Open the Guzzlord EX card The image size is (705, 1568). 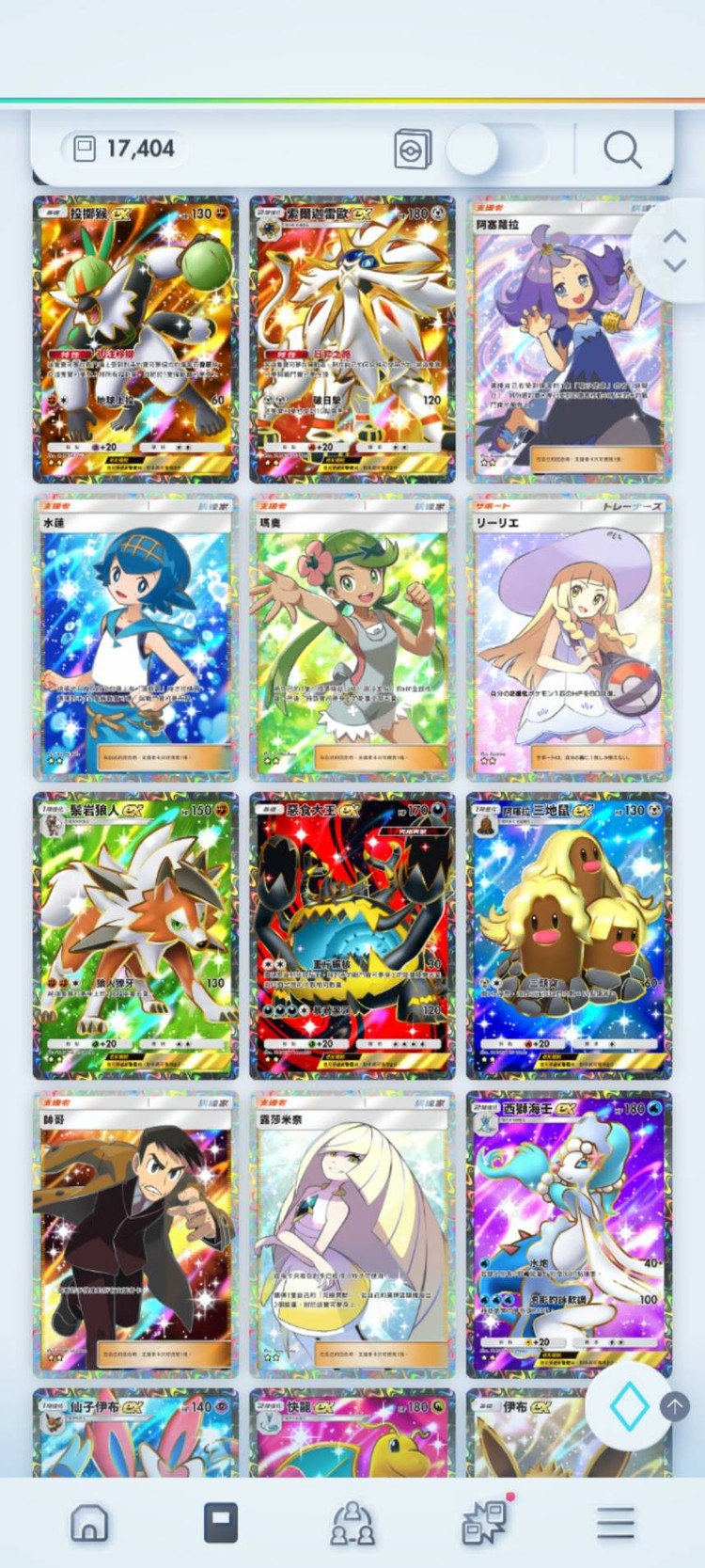[x=352, y=936]
